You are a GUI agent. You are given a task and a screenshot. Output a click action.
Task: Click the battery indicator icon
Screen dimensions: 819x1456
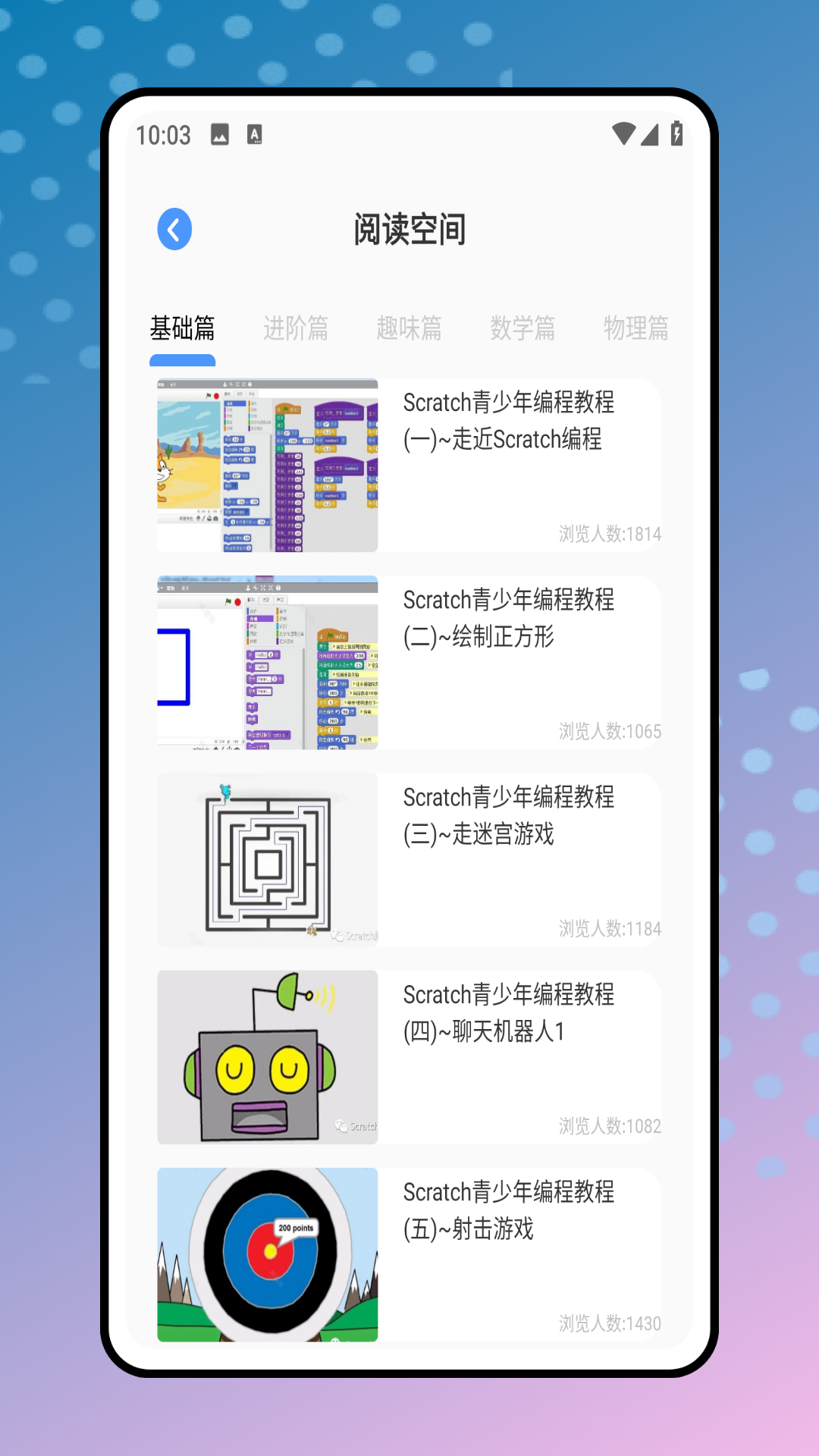pos(677,133)
